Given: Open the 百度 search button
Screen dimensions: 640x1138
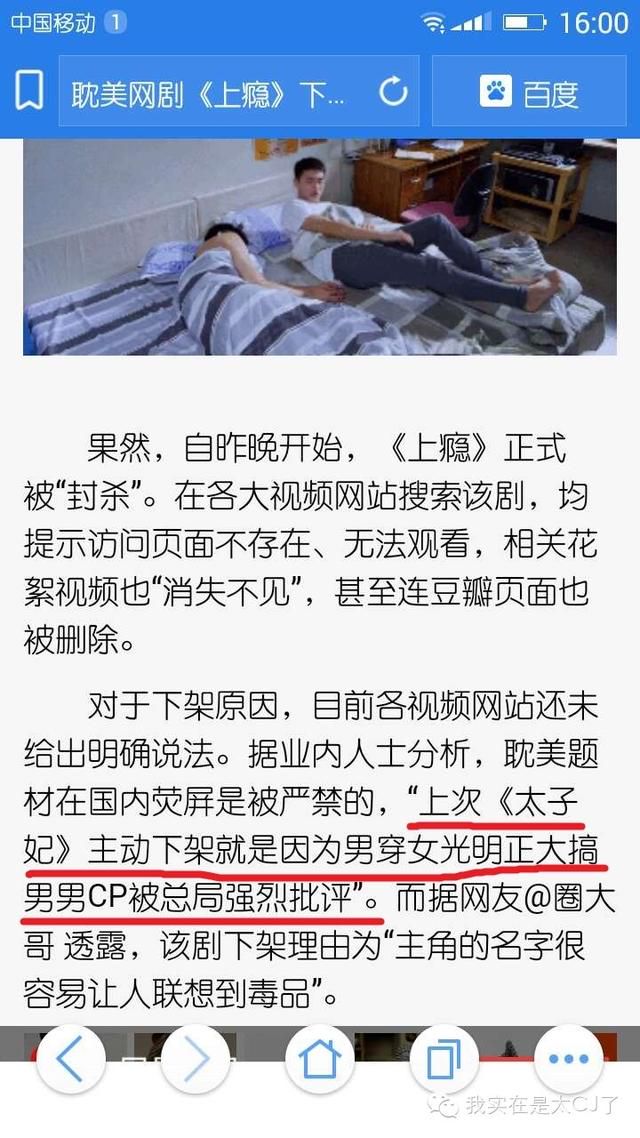Looking at the screenshot, I should (529, 91).
